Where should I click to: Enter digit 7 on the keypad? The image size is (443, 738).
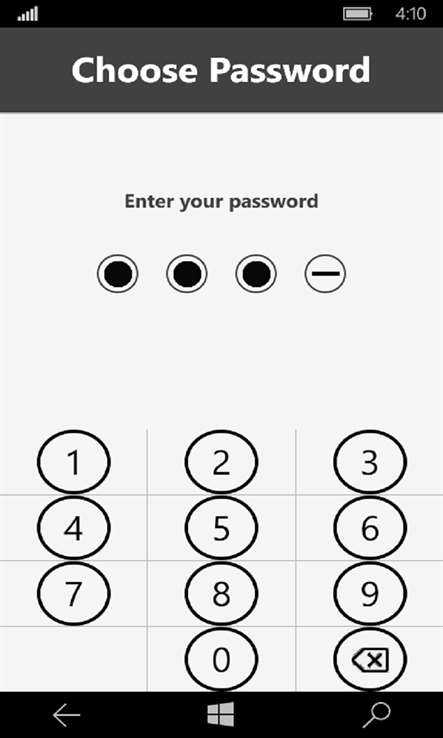73,594
